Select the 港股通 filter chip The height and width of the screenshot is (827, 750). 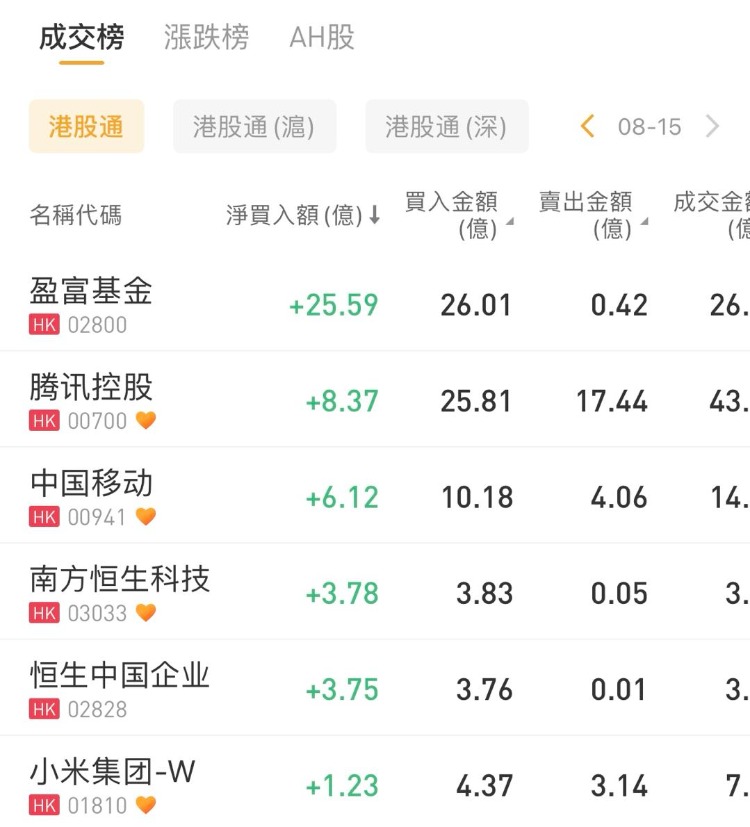pyautogui.click(x=86, y=127)
